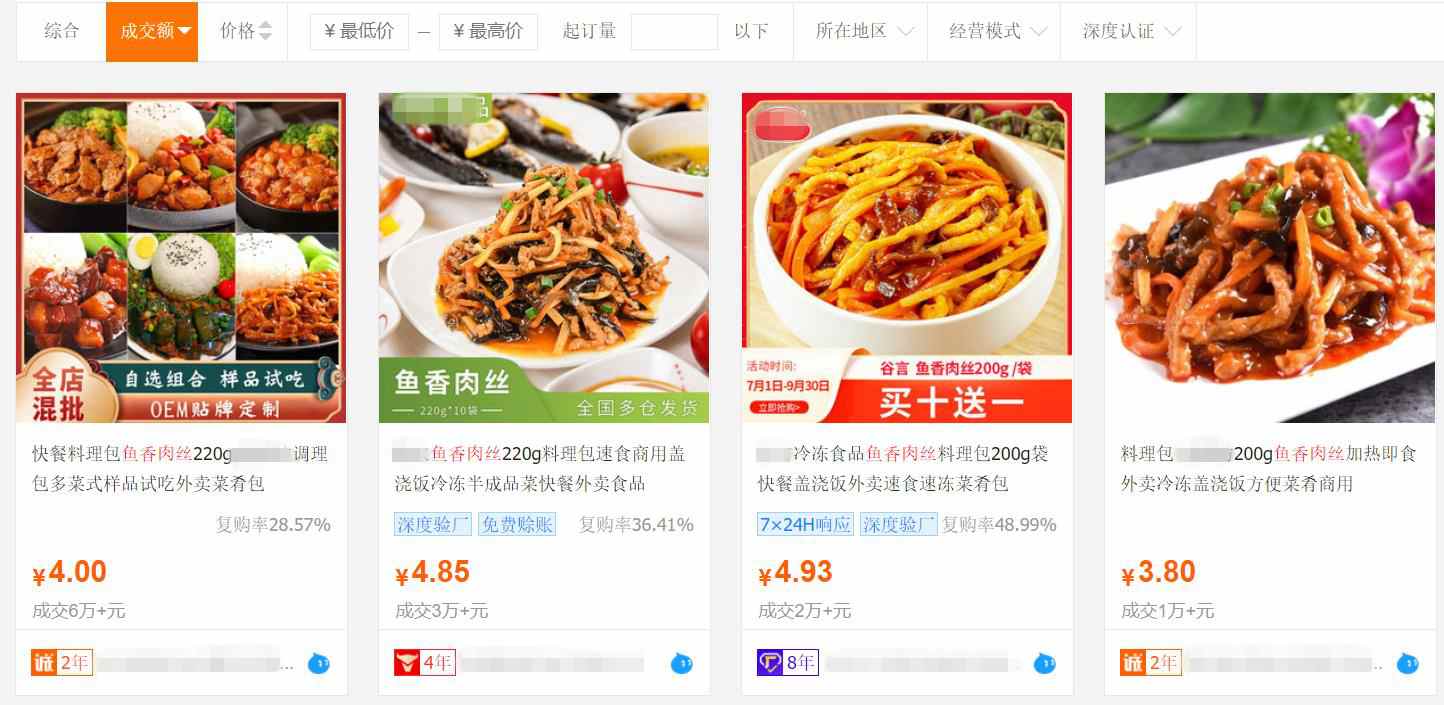Tap the 起订量 quantity field

pos(673,31)
